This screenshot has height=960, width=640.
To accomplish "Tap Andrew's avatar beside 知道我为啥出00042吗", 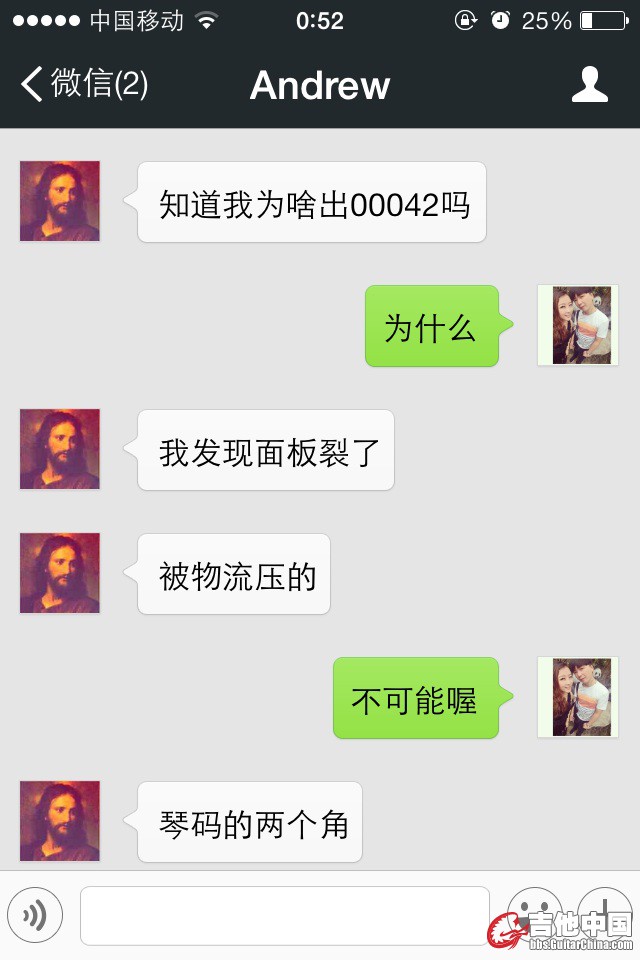I will click(60, 201).
